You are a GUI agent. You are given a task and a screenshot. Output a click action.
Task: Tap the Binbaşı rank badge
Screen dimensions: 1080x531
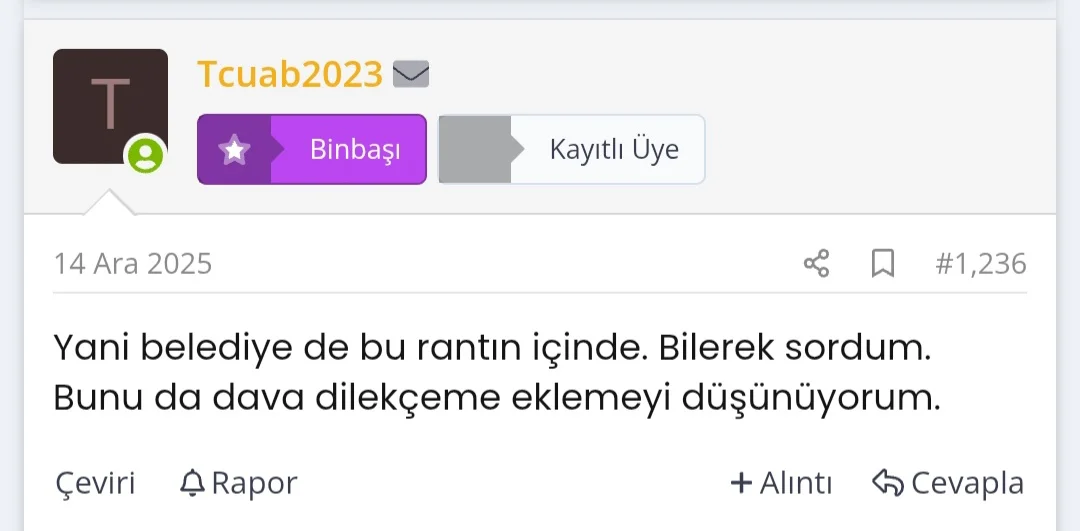click(312, 150)
